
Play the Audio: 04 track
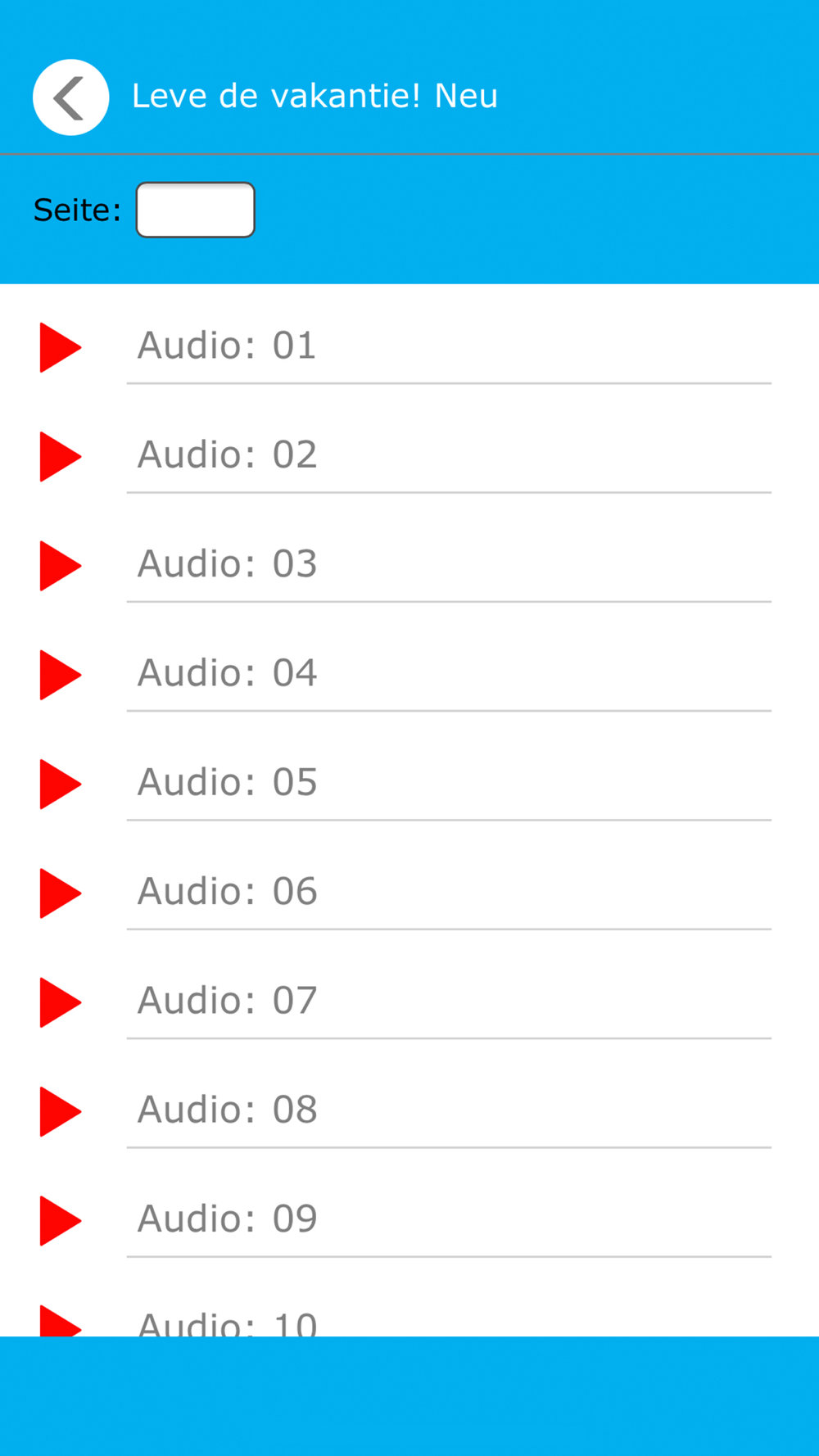[61, 675]
